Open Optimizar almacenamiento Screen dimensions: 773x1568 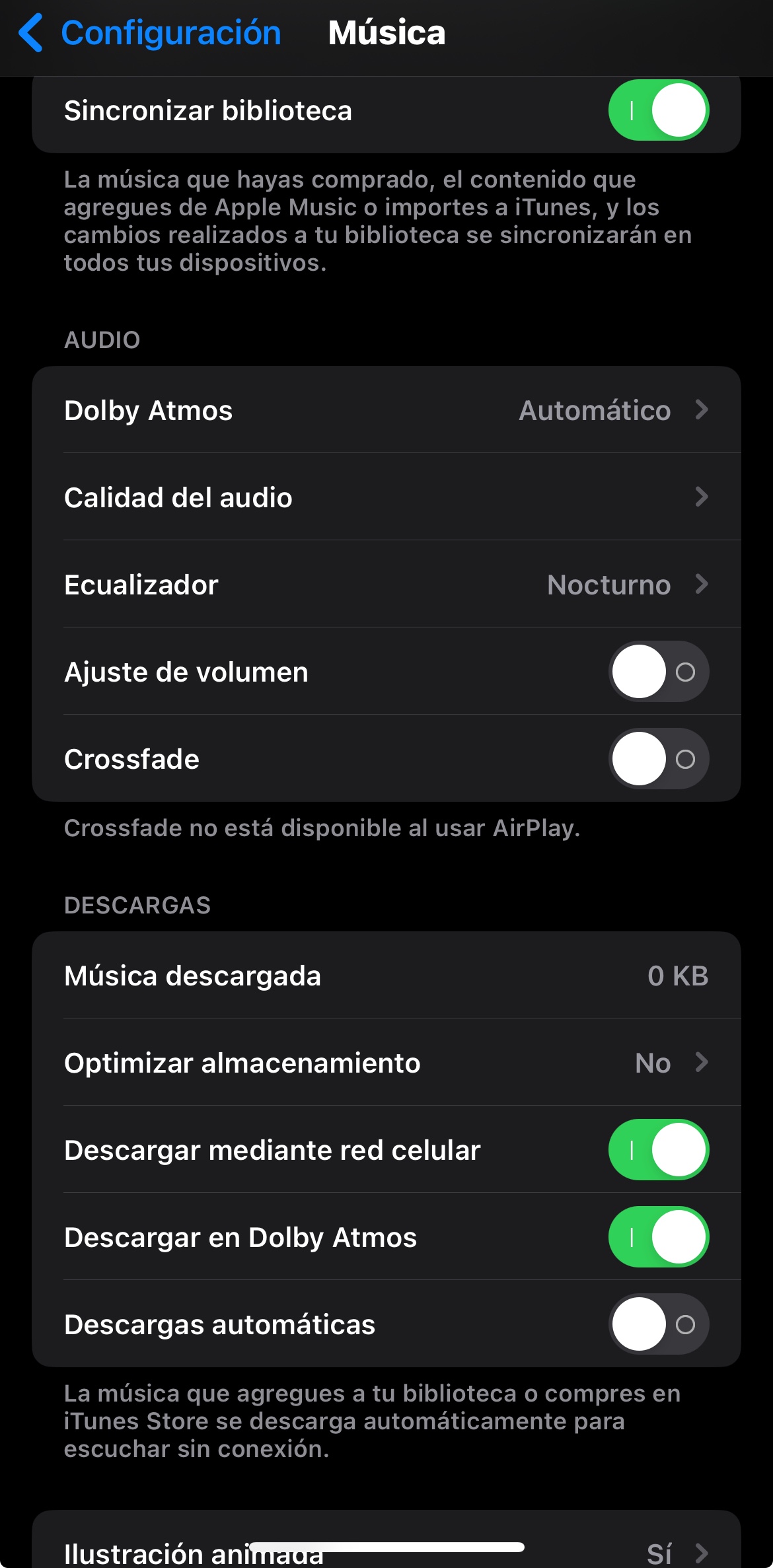[386, 1063]
